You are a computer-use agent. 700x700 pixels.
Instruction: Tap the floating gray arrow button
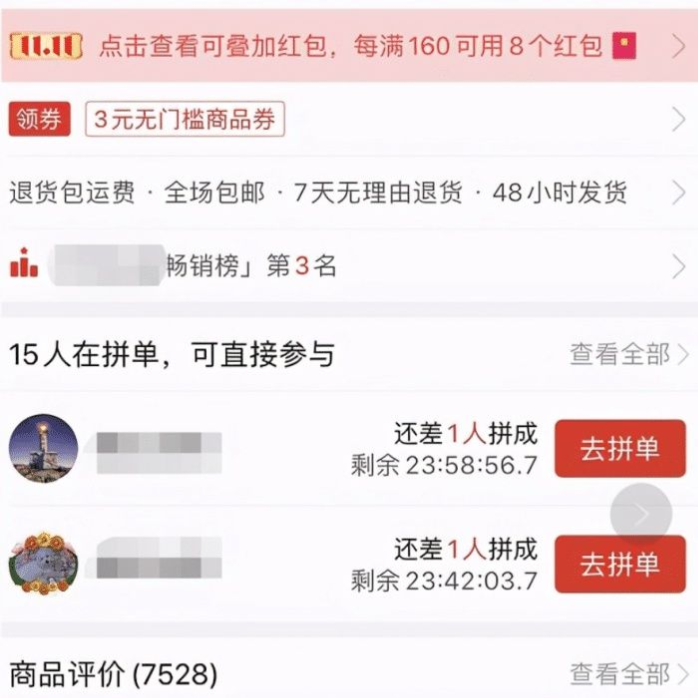pos(641,514)
